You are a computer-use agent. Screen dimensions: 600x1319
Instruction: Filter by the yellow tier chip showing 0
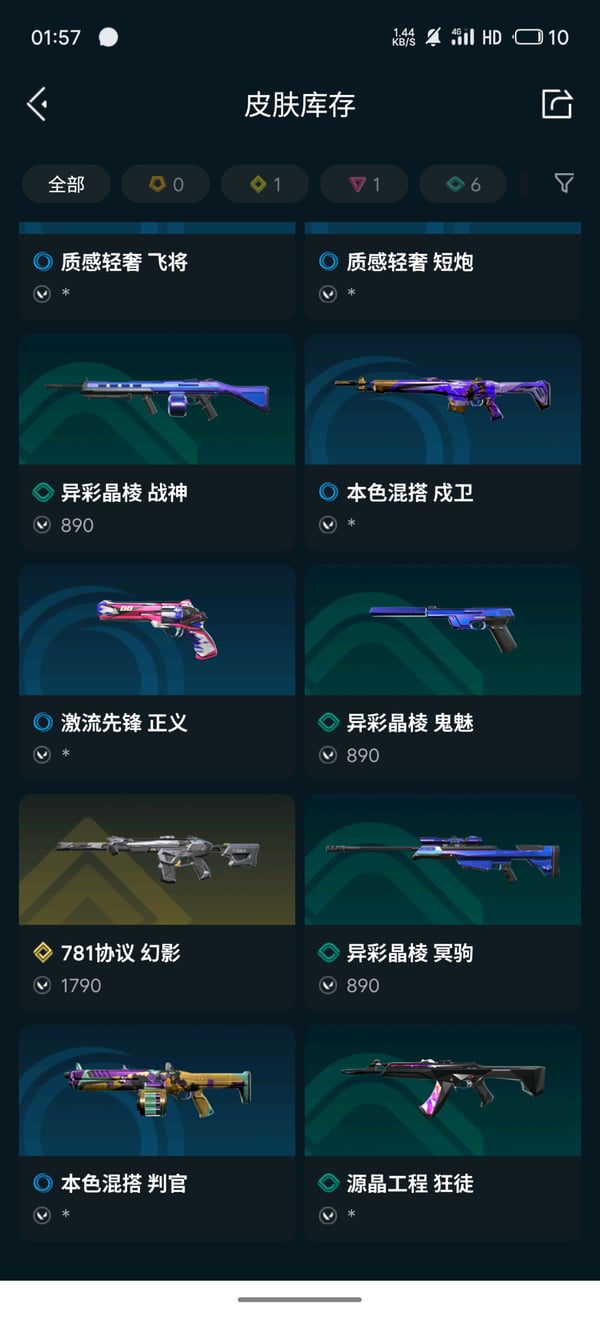[x=165, y=184]
